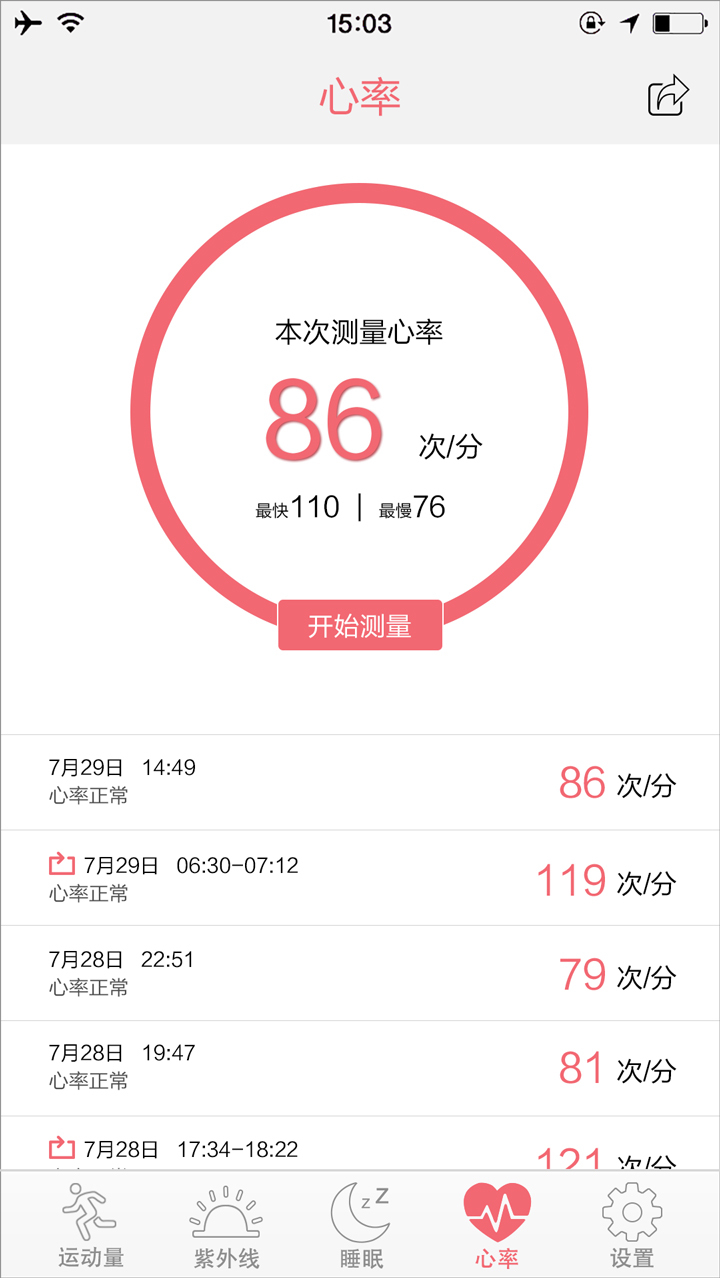Viewport: 720px width, 1278px height.
Task: Tap the orientation lock icon in the status bar
Action: 590,23
